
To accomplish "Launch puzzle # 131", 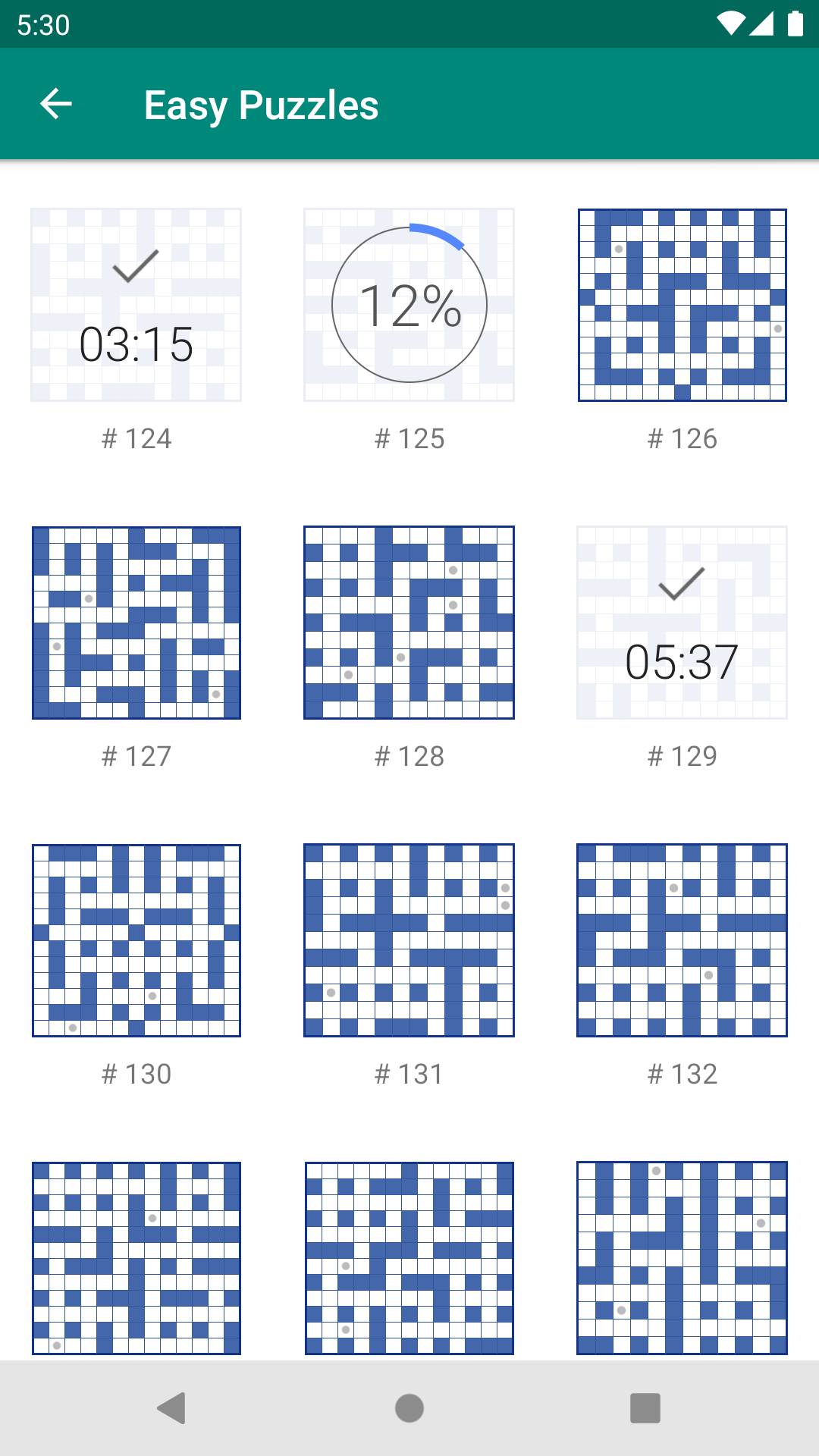I will [409, 940].
